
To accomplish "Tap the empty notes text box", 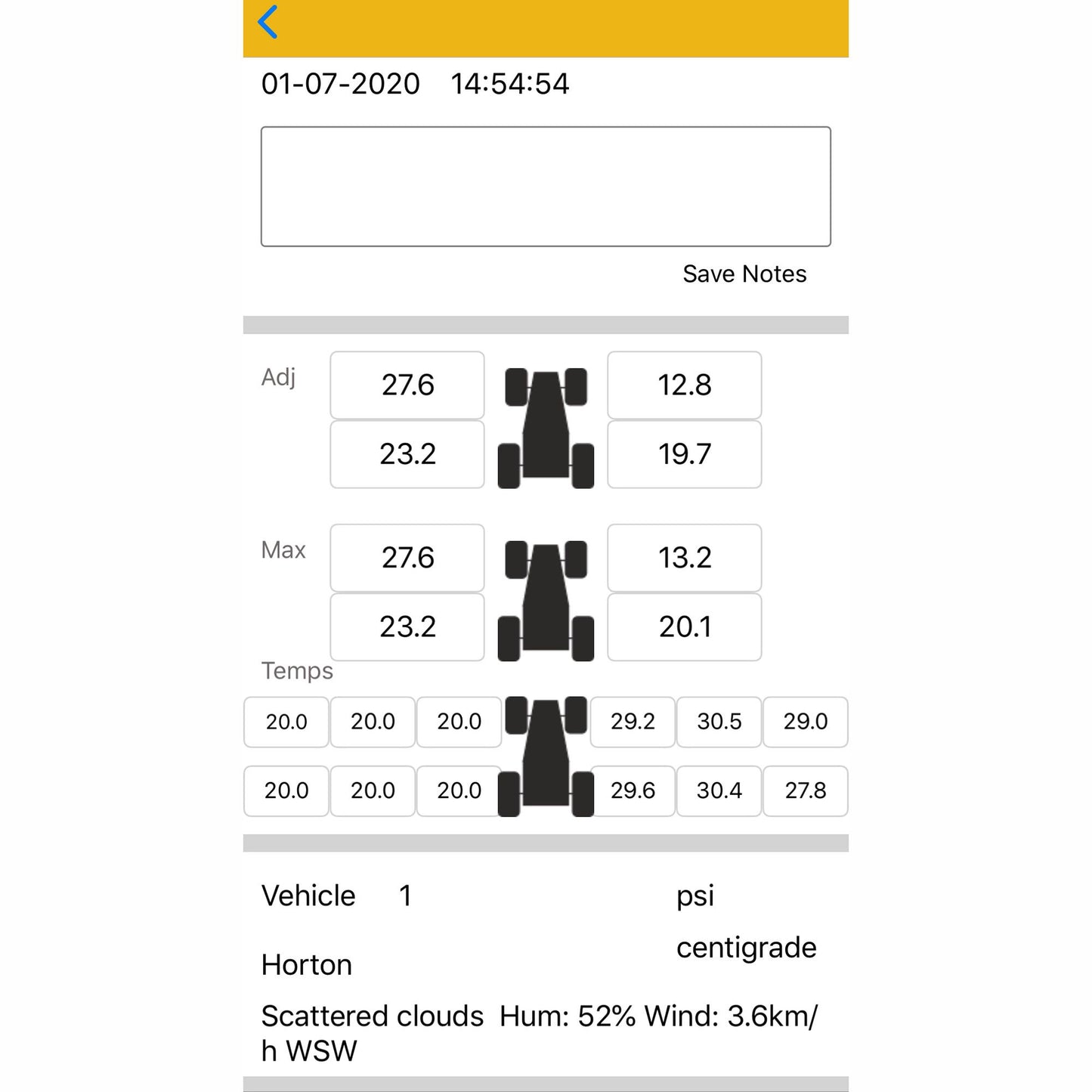I will point(546,187).
